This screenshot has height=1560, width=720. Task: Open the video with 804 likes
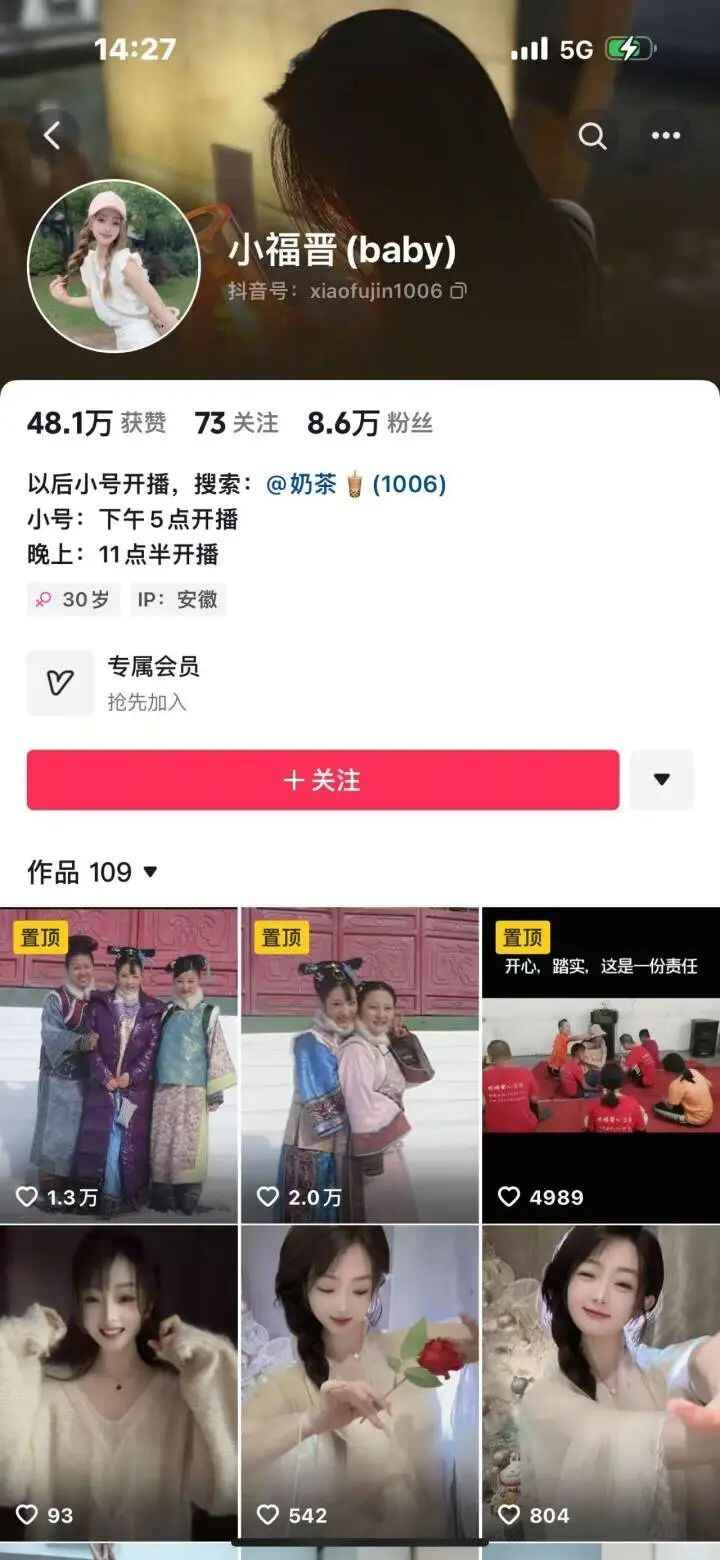(x=600, y=1385)
